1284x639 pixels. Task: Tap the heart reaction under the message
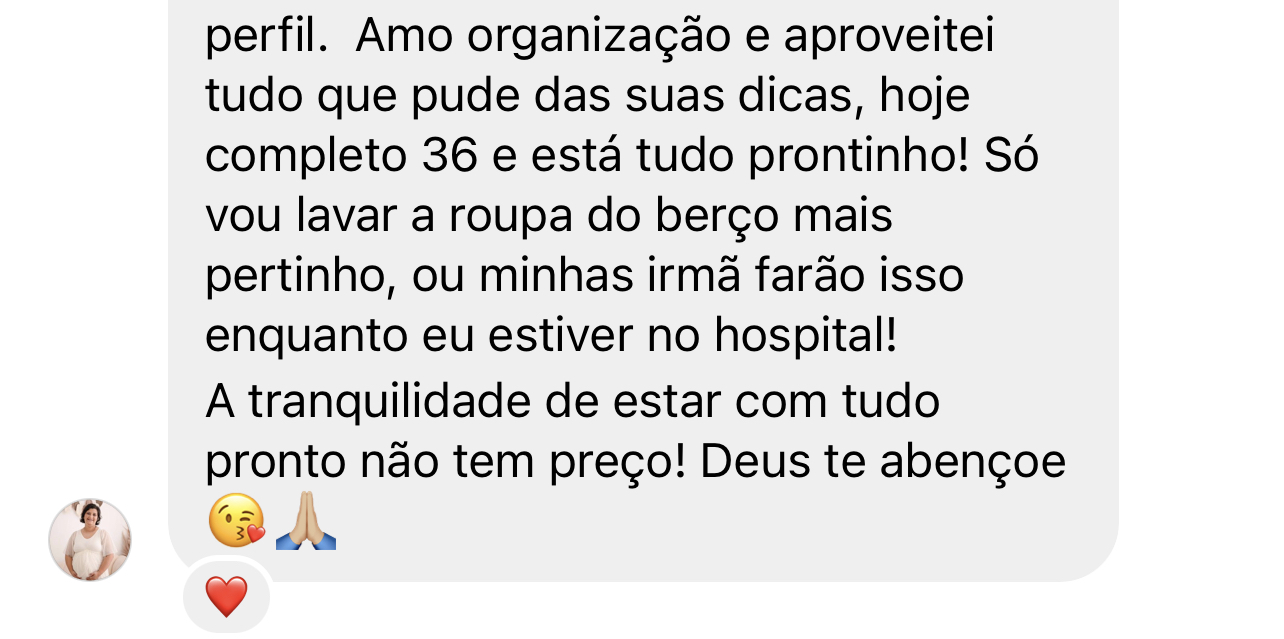[x=226, y=597]
